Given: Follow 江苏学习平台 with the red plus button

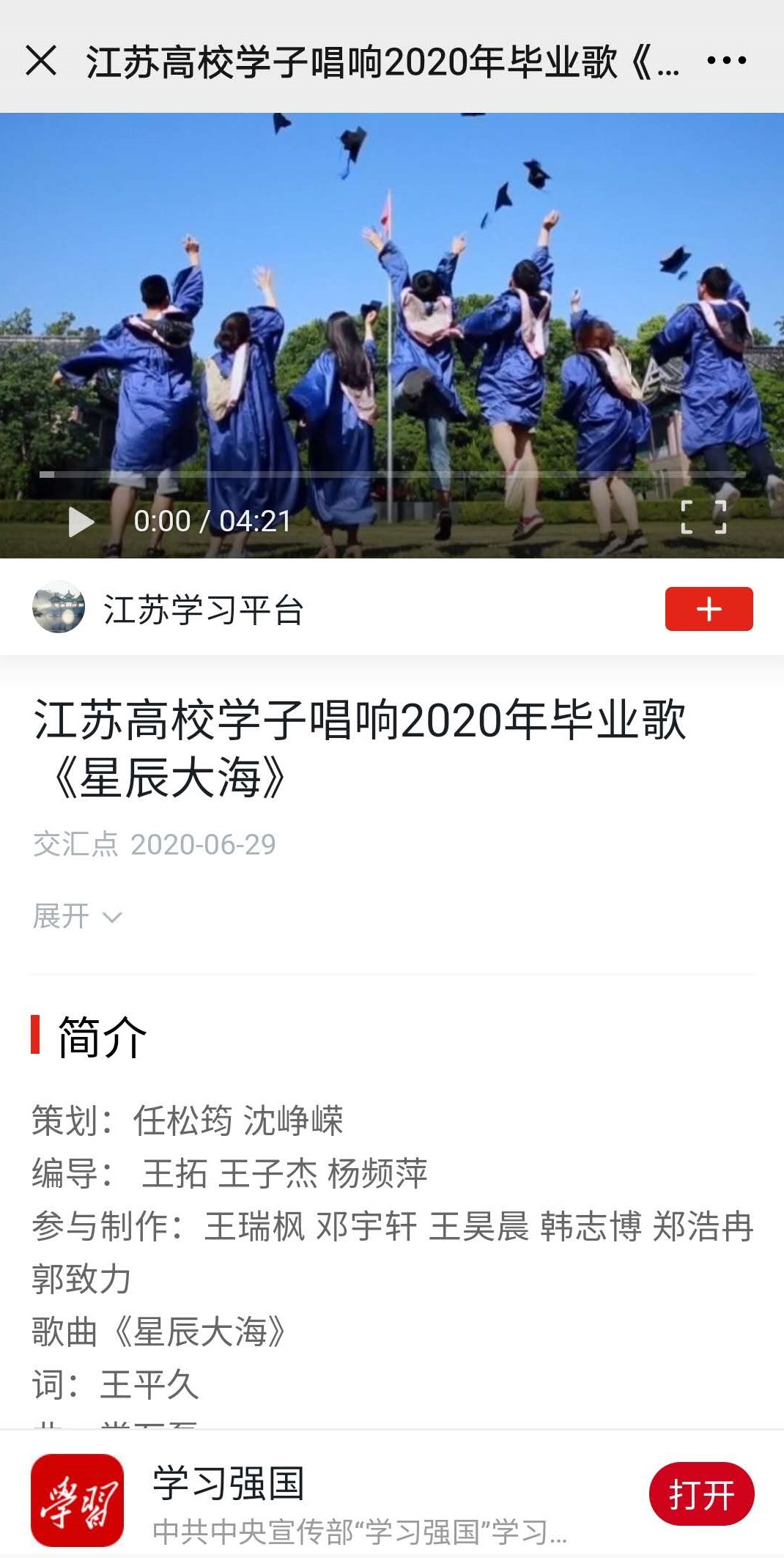Looking at the screenshot, I should 709,609.
